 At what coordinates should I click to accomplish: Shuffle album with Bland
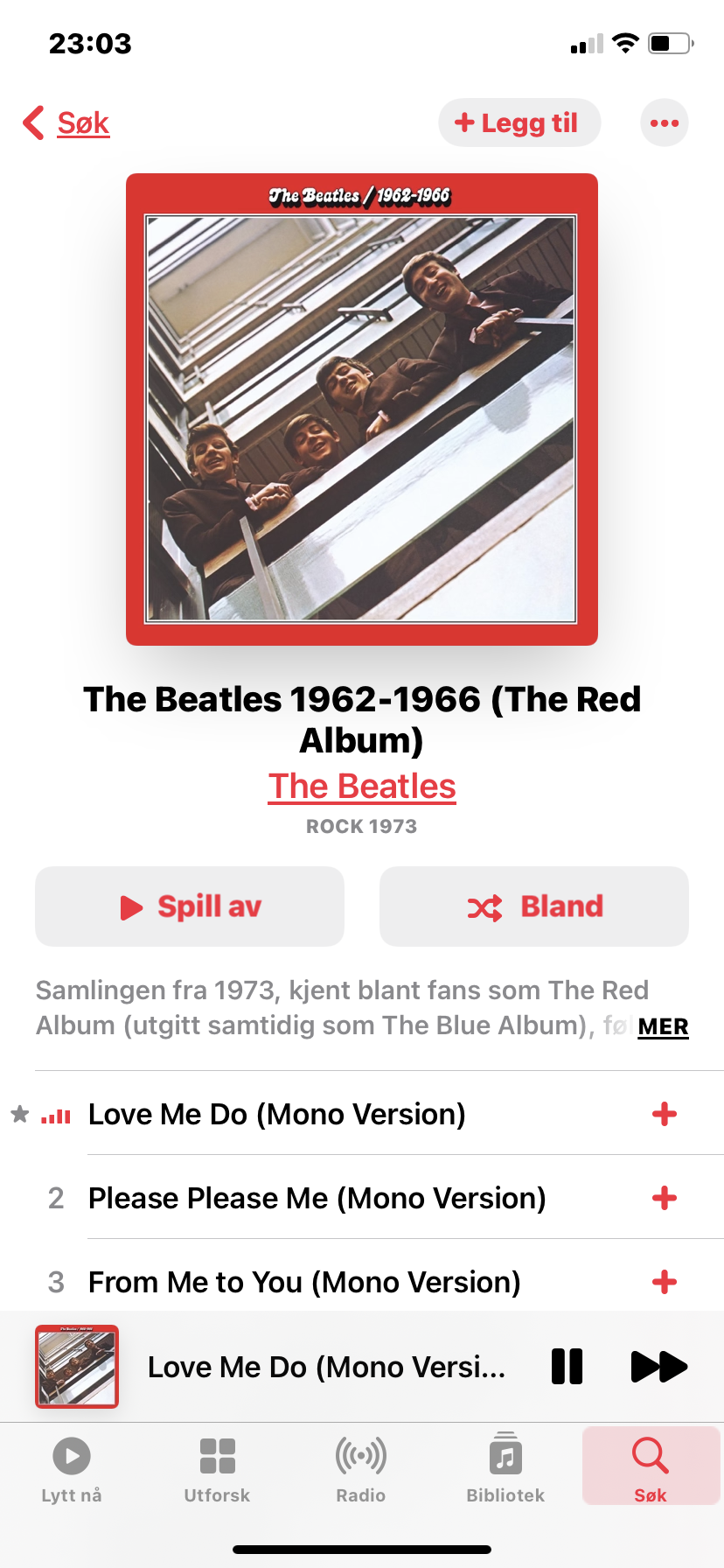point(534,906)
